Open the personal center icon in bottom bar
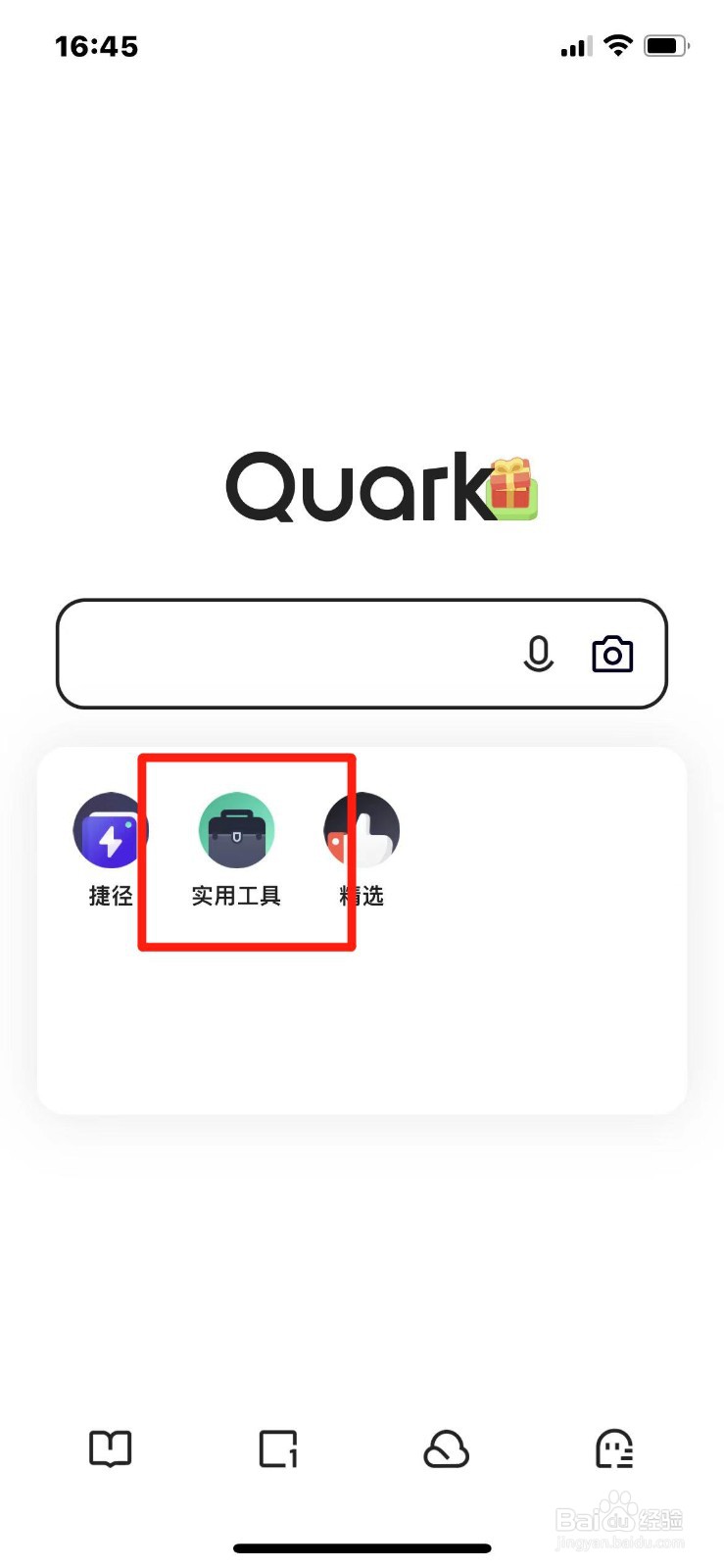 pos(615,1450)
